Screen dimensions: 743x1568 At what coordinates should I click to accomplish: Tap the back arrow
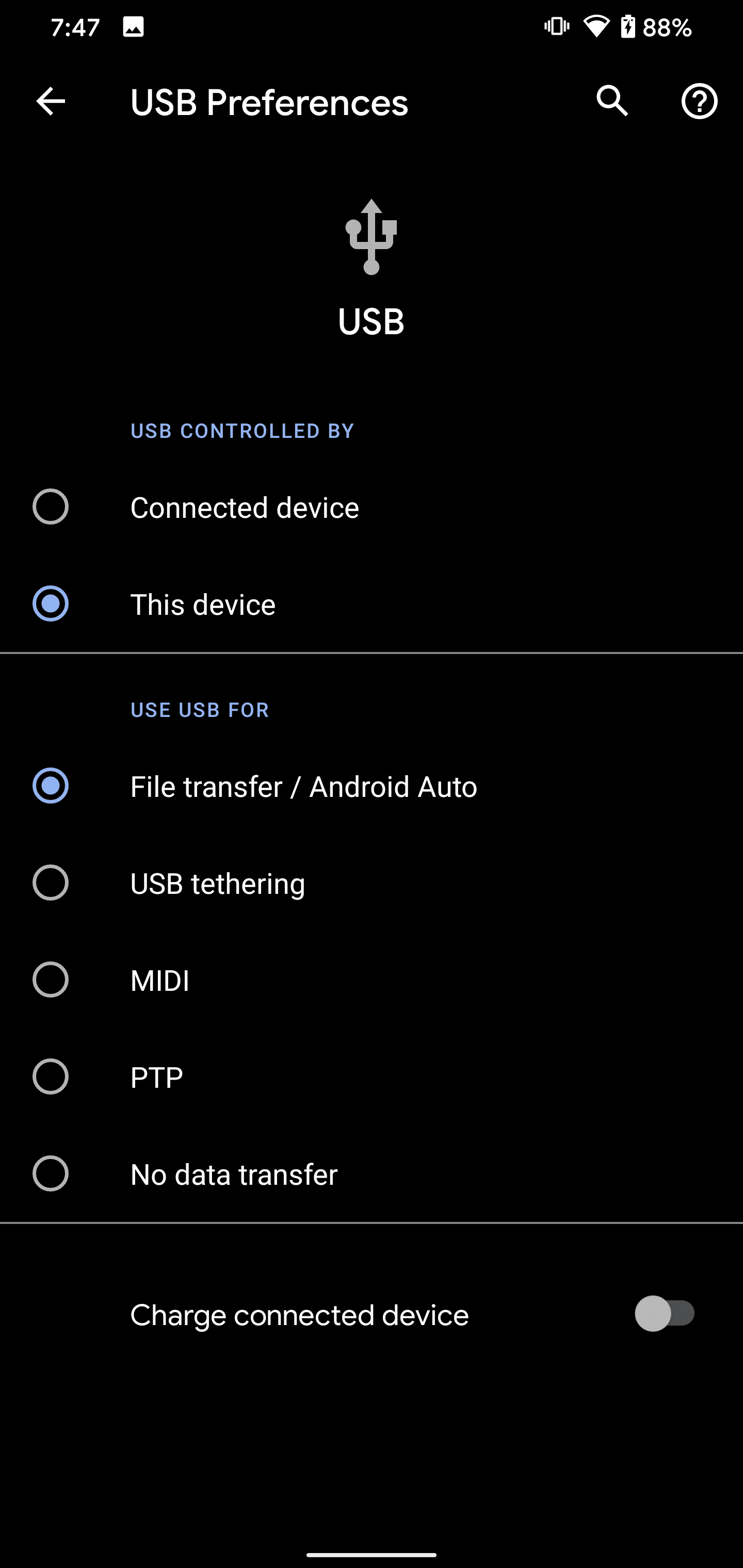[50, 102]
